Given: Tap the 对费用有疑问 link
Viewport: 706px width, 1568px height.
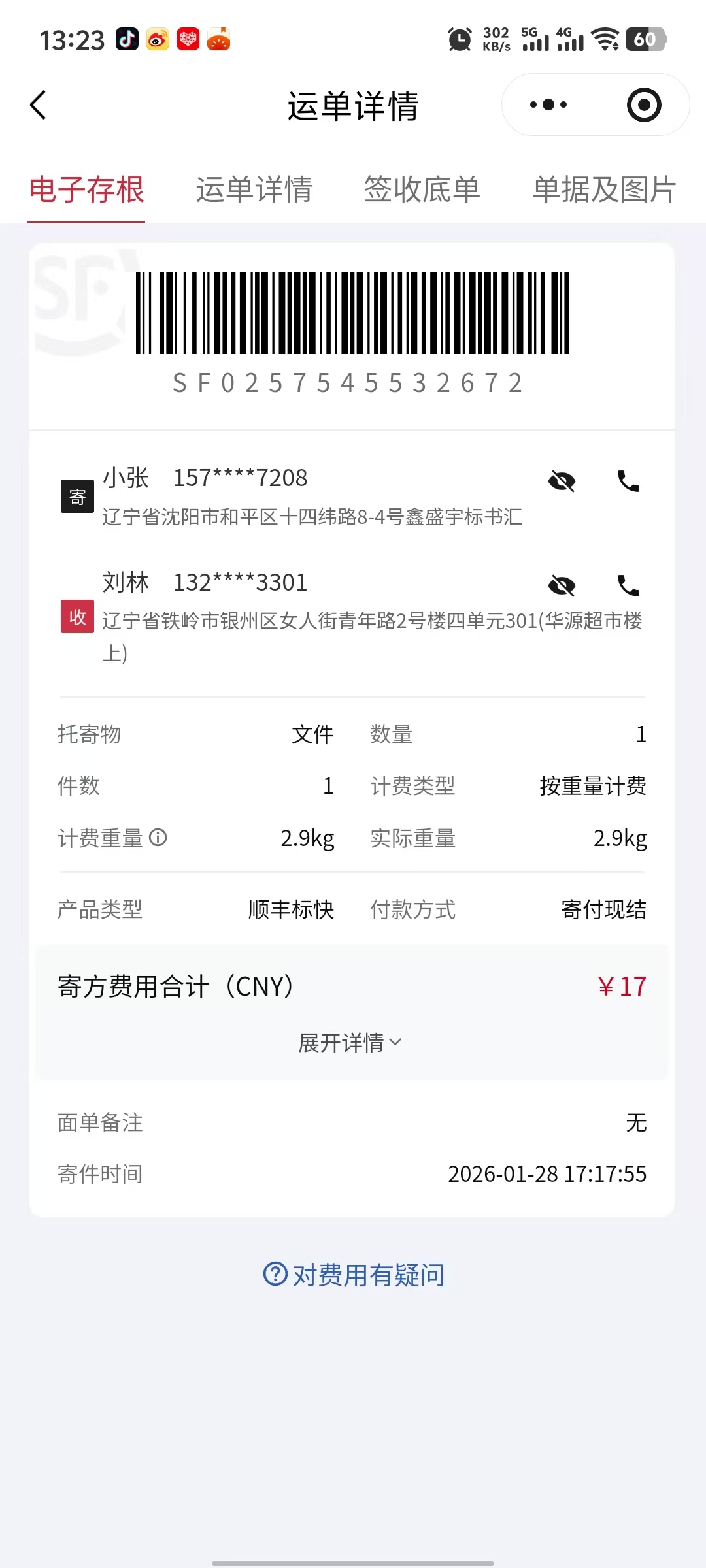Looking at the screenshot, I should [354, 1275].
